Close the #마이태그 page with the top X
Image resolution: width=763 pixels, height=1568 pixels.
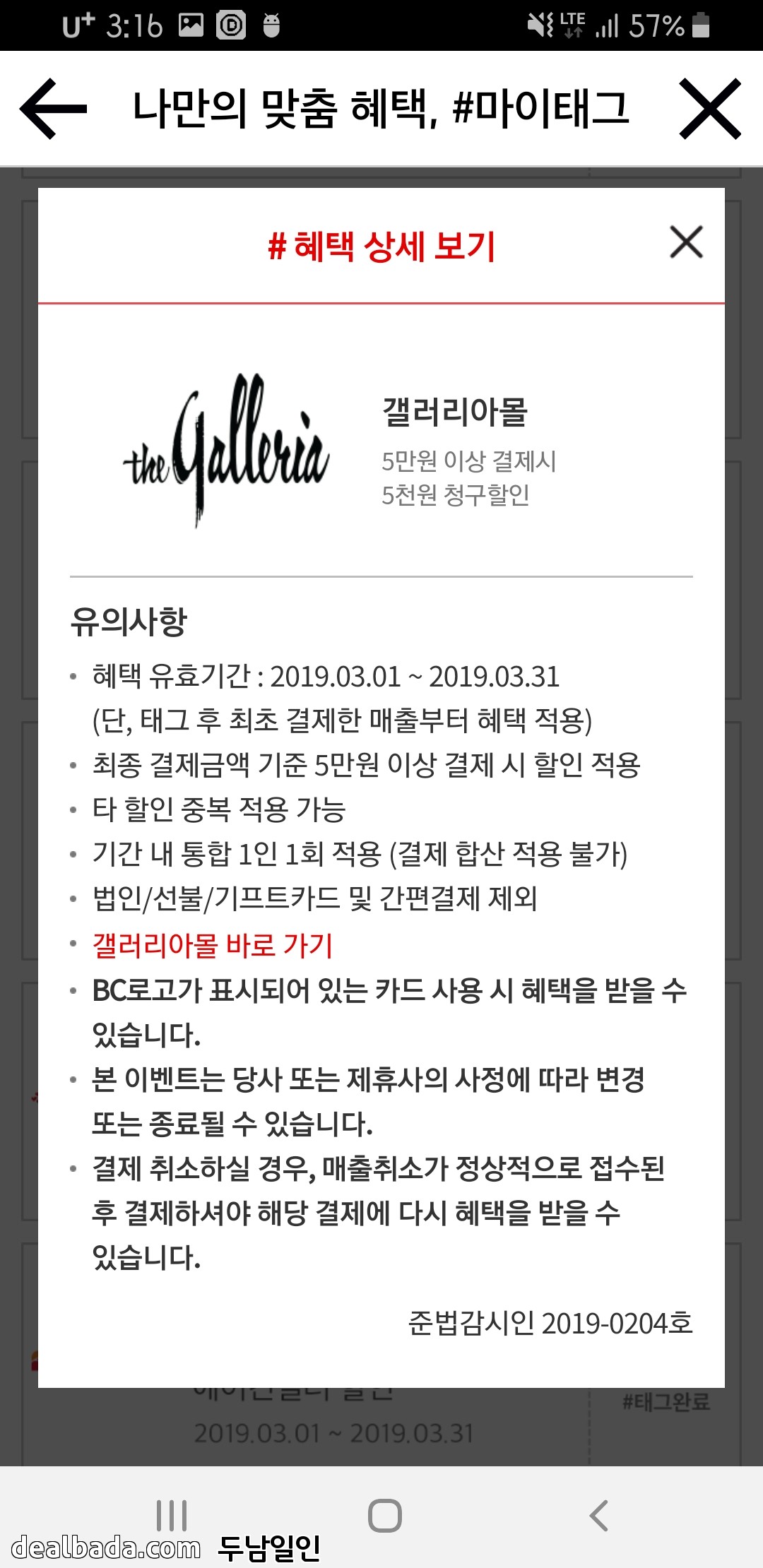click(x=709, y=109)
